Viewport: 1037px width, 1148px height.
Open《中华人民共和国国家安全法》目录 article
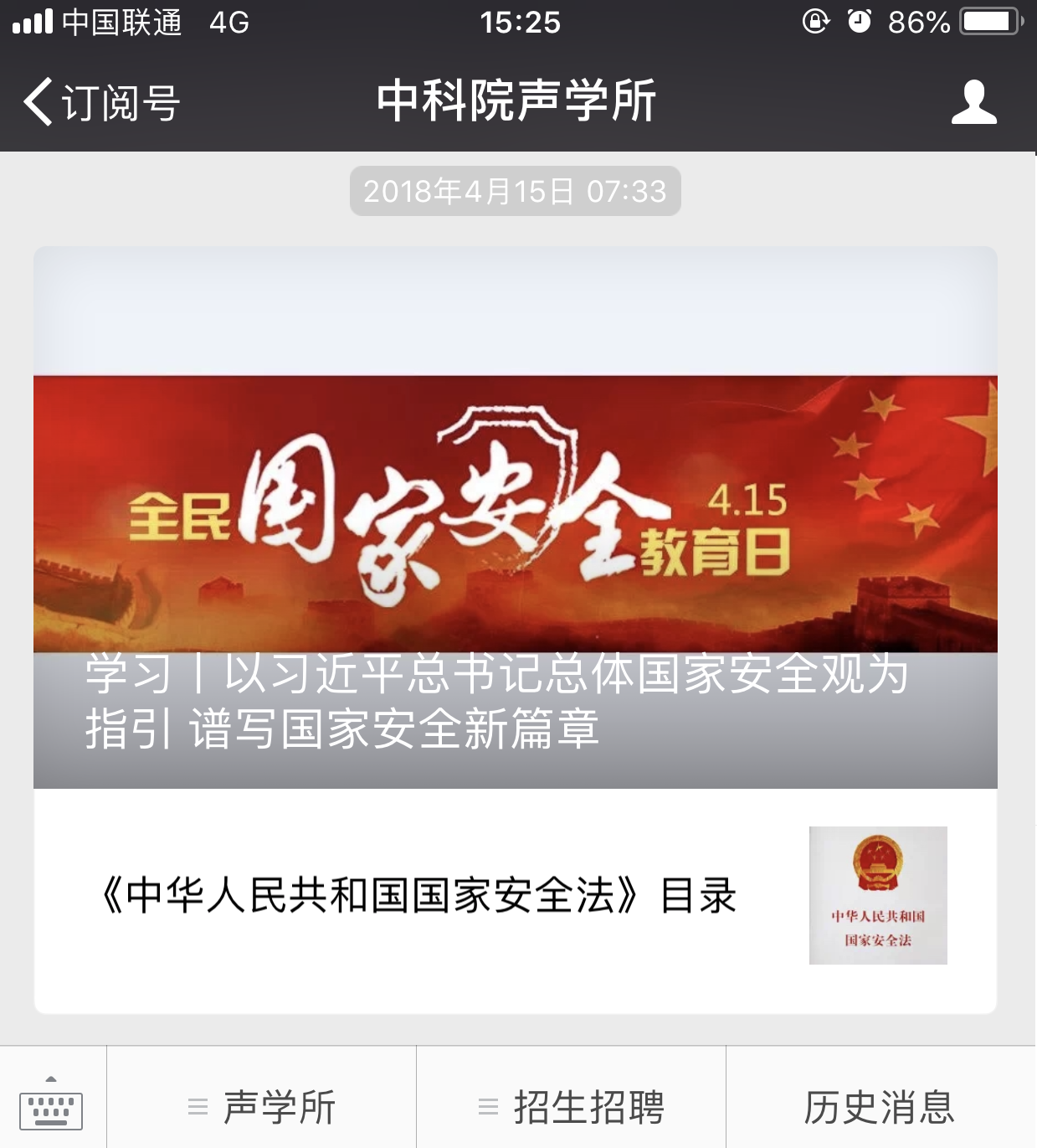pos(418,895)
